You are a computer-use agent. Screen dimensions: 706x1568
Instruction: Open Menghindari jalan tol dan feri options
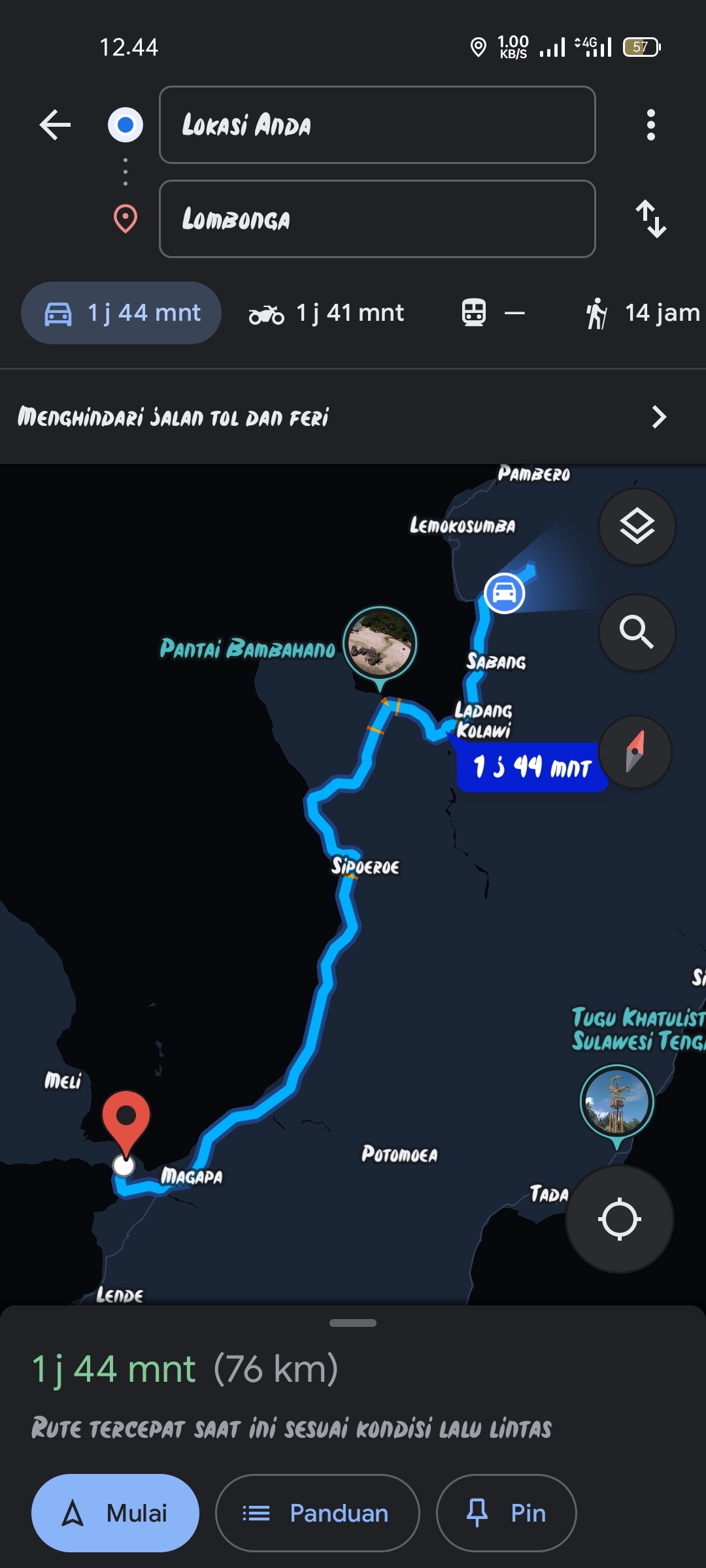coord(353,417)
